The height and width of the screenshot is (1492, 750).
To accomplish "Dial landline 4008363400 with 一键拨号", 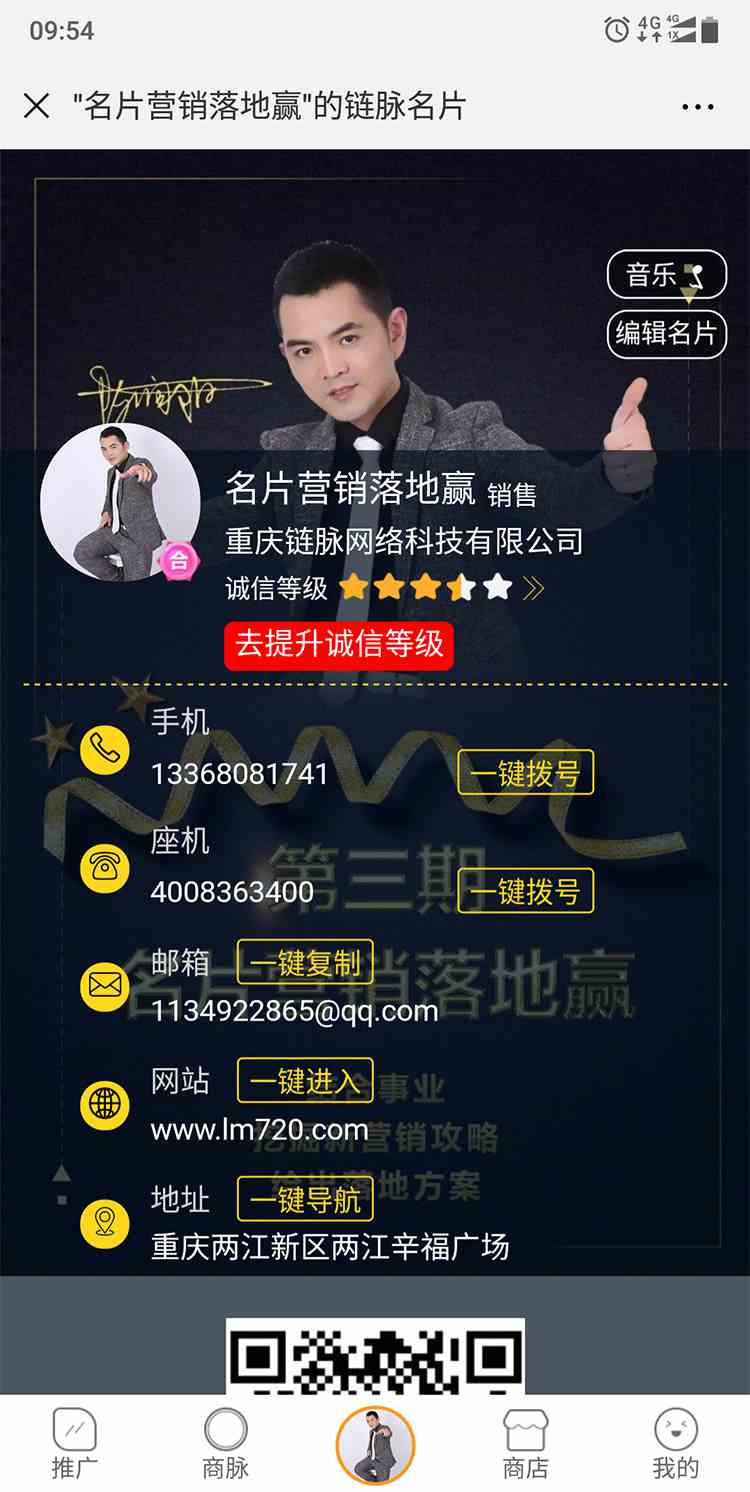I will click(525, 891).
